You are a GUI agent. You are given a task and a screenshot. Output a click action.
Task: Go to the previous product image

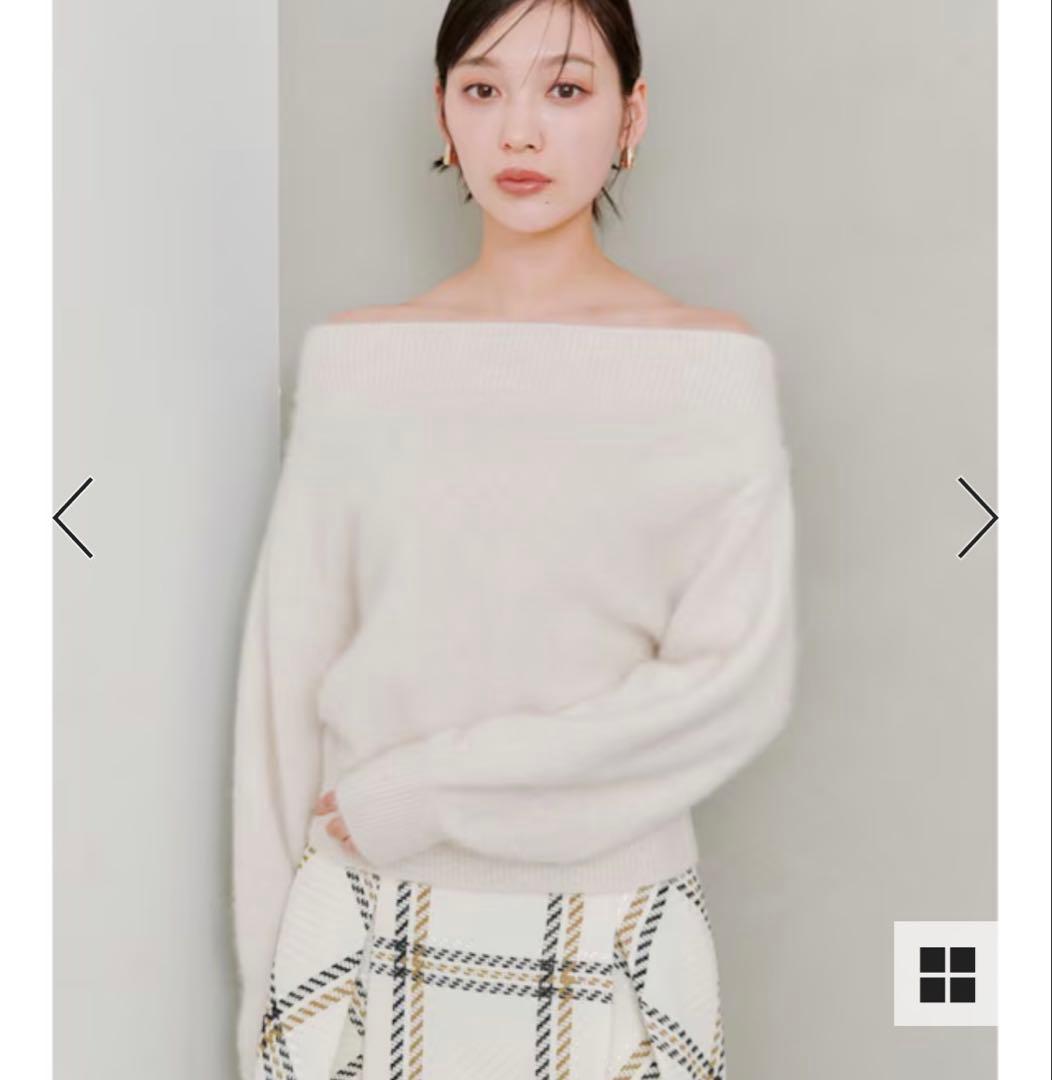click(73, 517)
